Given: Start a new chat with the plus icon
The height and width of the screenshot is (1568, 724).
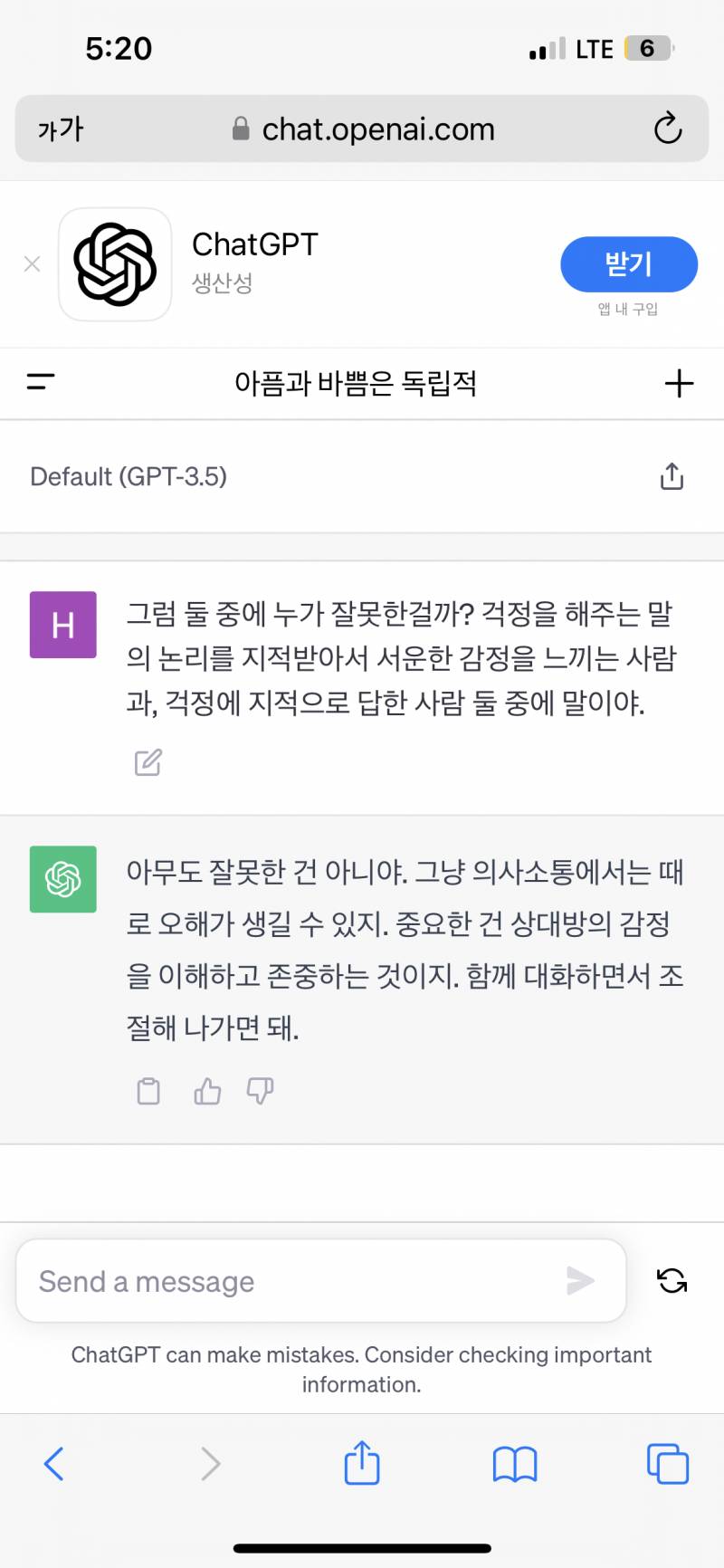Looking at the screenshot, I should pos(679,383).
